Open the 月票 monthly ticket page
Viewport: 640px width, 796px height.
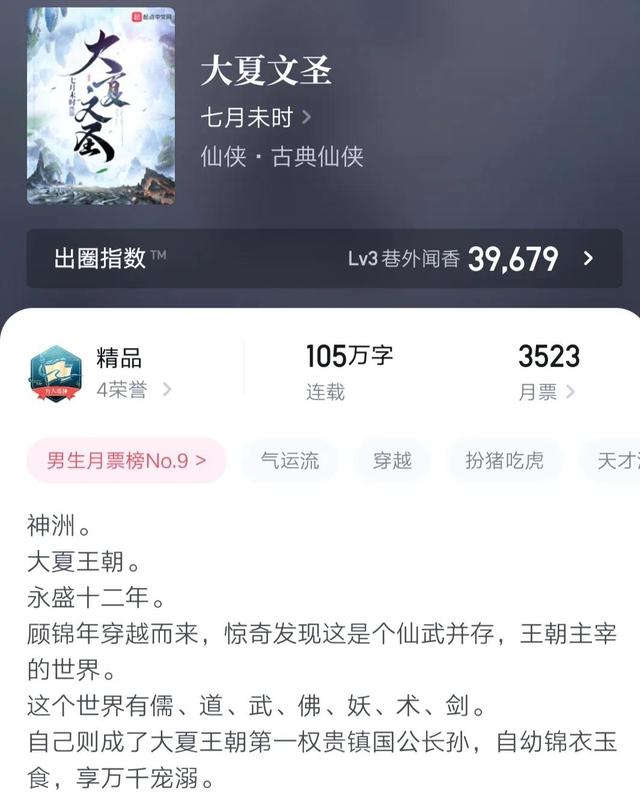[547, 391]
